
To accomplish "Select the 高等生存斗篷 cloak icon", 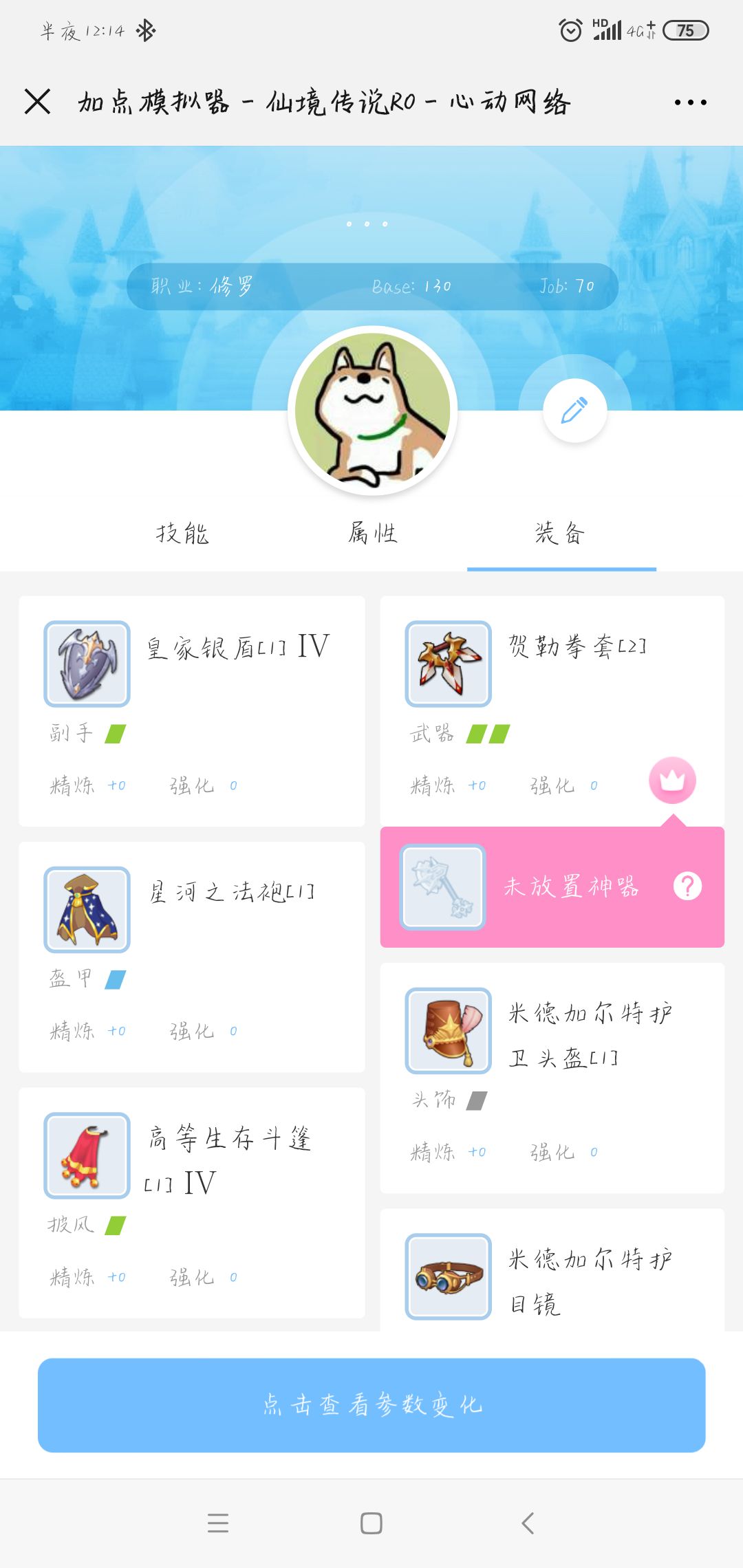I will point(87,1155).
